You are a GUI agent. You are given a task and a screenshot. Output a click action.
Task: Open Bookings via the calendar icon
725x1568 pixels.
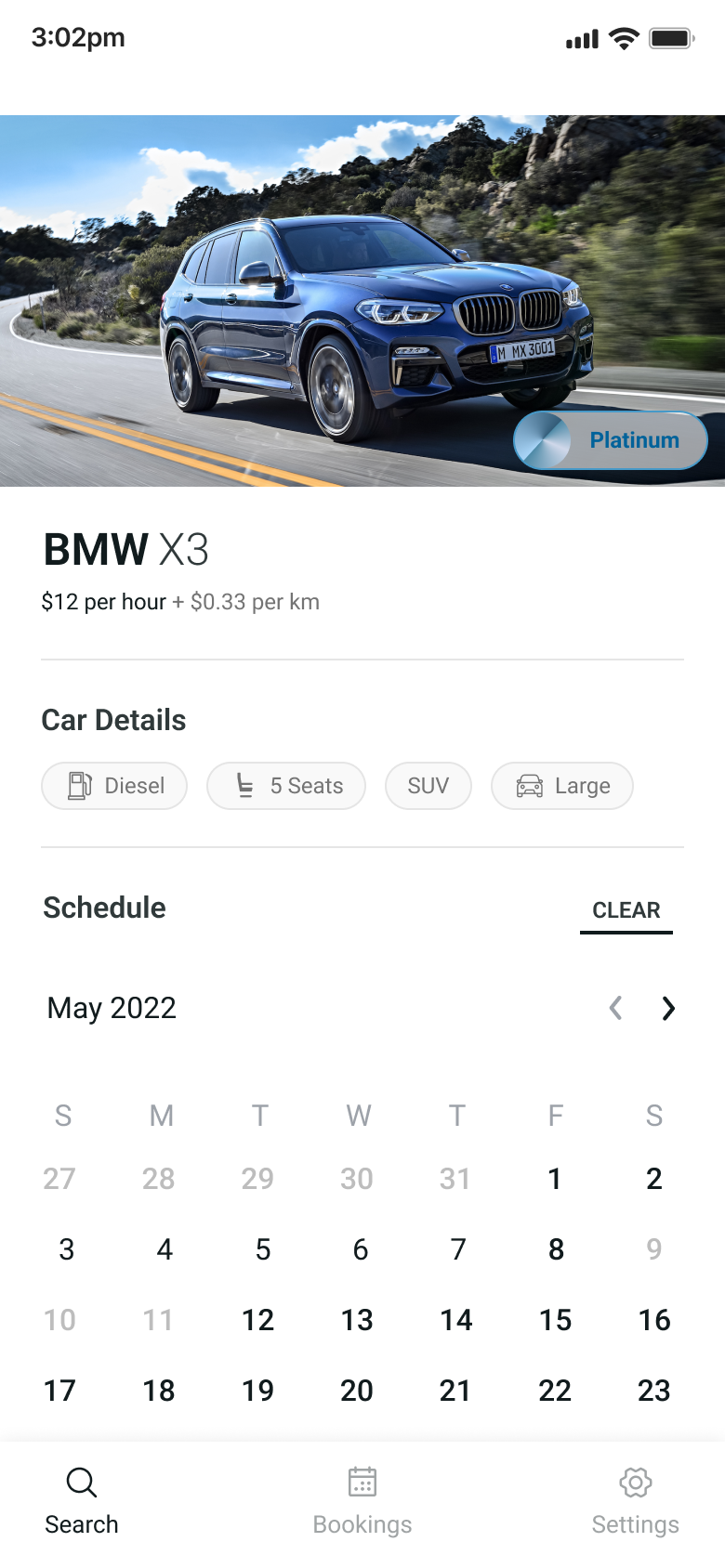362,1483
